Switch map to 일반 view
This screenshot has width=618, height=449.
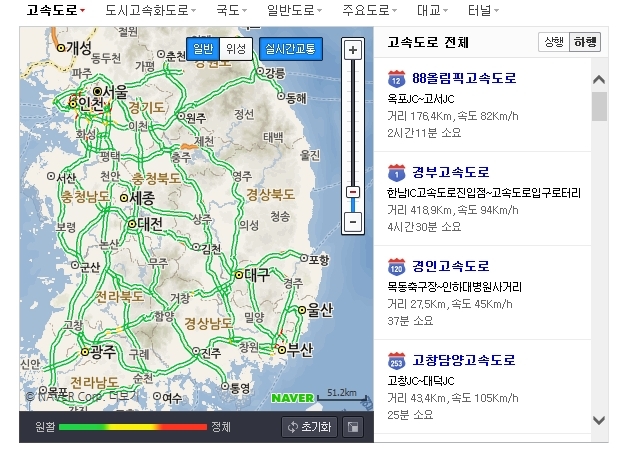[203, 49]
